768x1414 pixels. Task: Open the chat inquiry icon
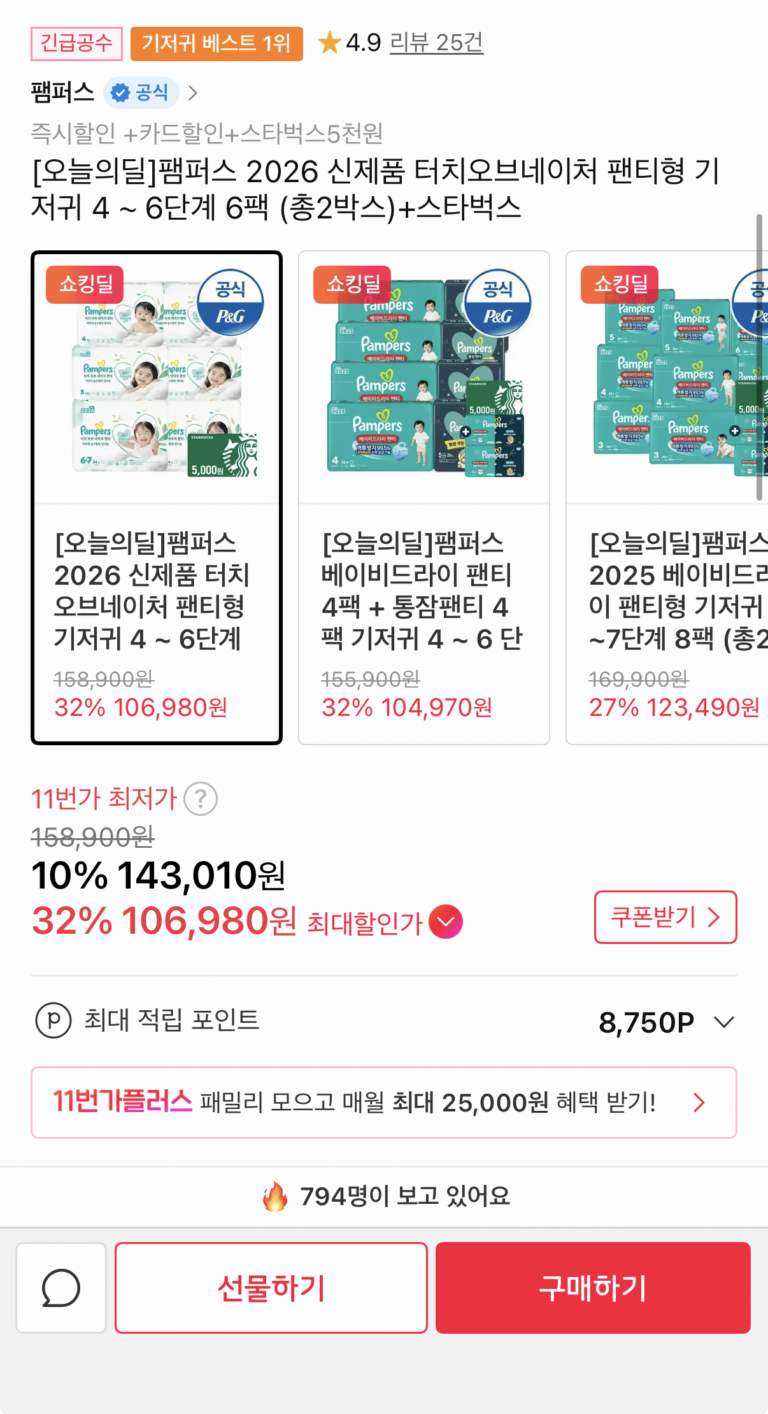61,1288
